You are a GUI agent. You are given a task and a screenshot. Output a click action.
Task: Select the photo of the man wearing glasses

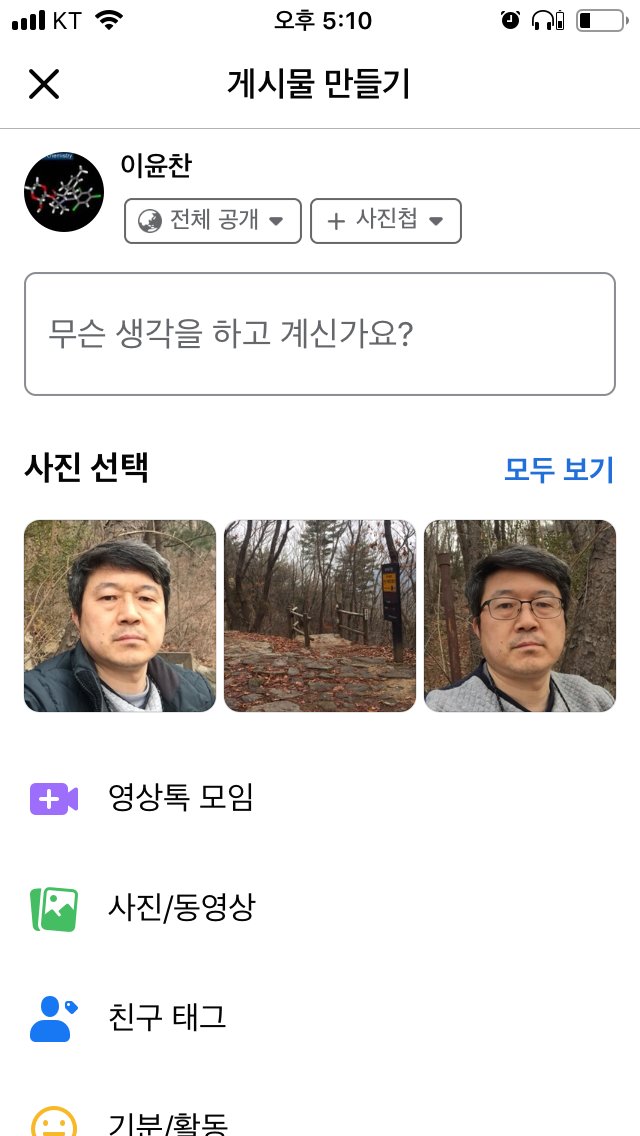click(x=520, y=616)
